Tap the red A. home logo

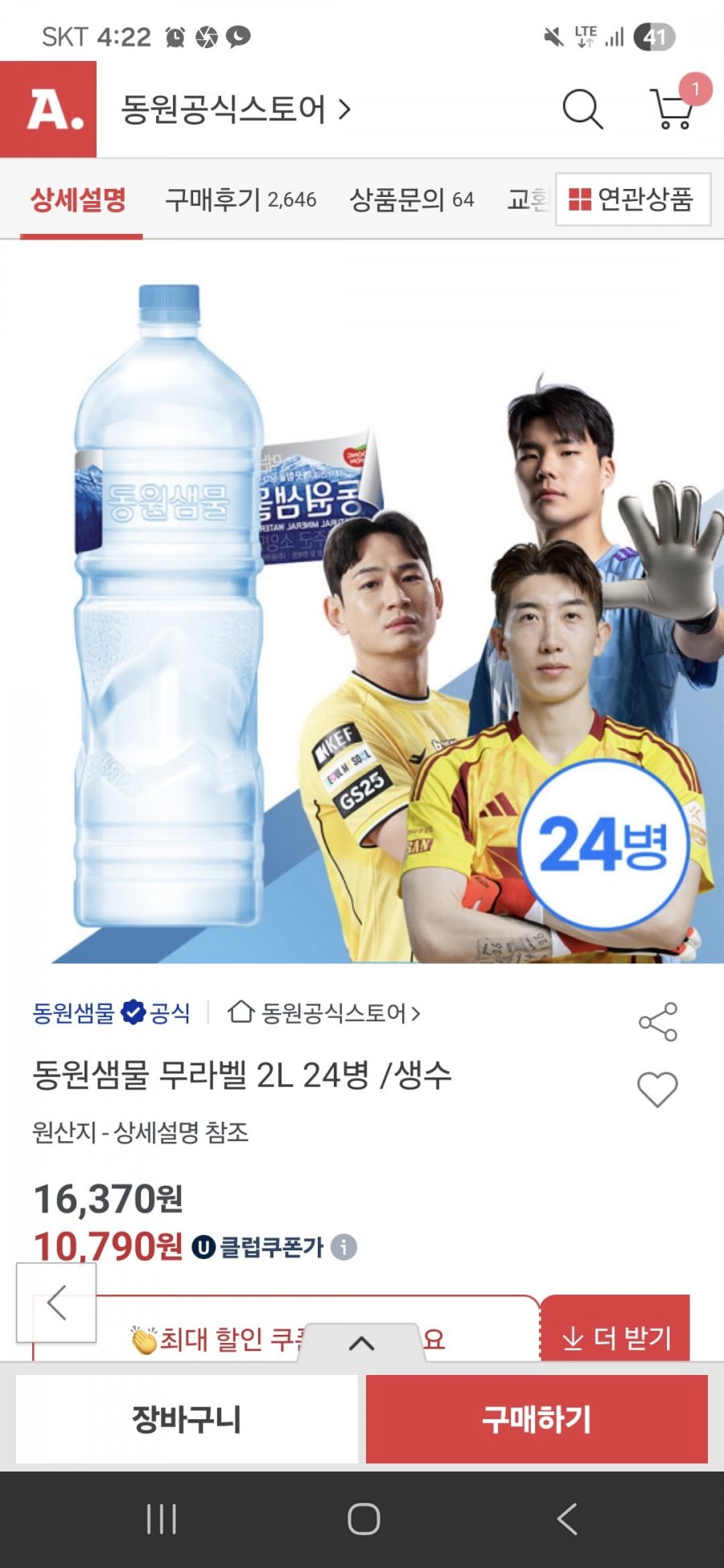(48, 109)
